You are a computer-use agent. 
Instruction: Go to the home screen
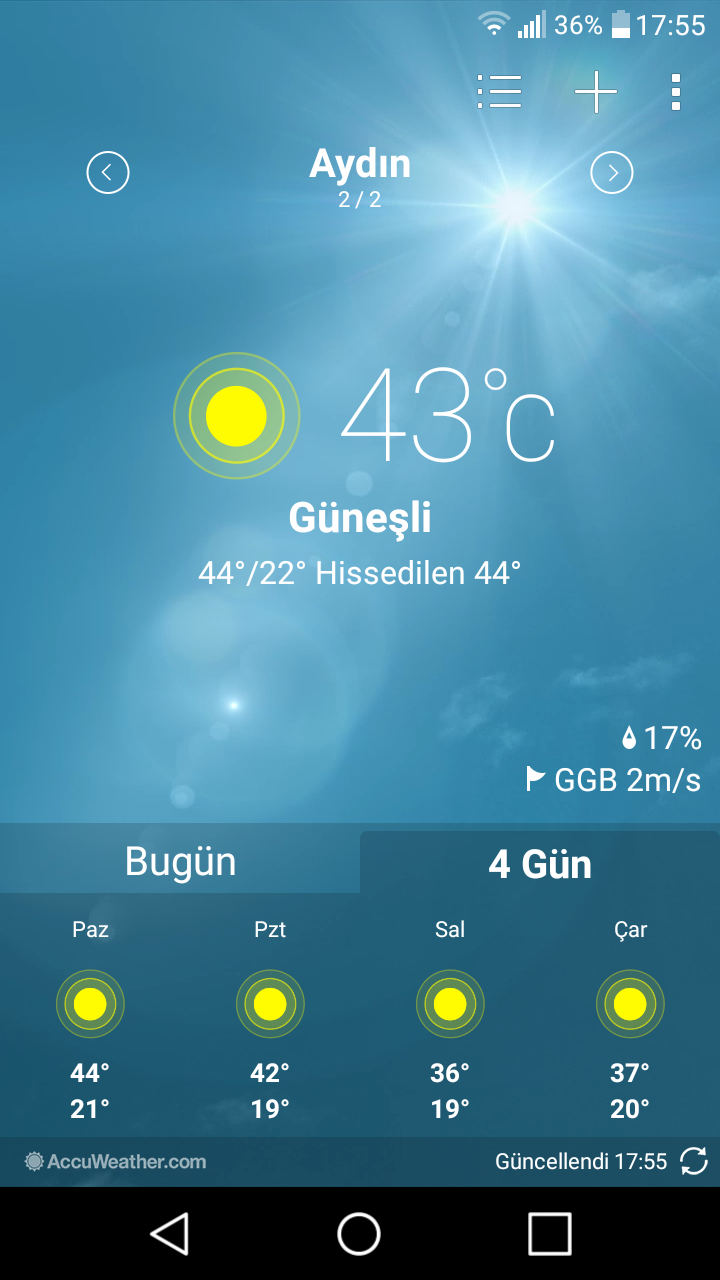359,1233
